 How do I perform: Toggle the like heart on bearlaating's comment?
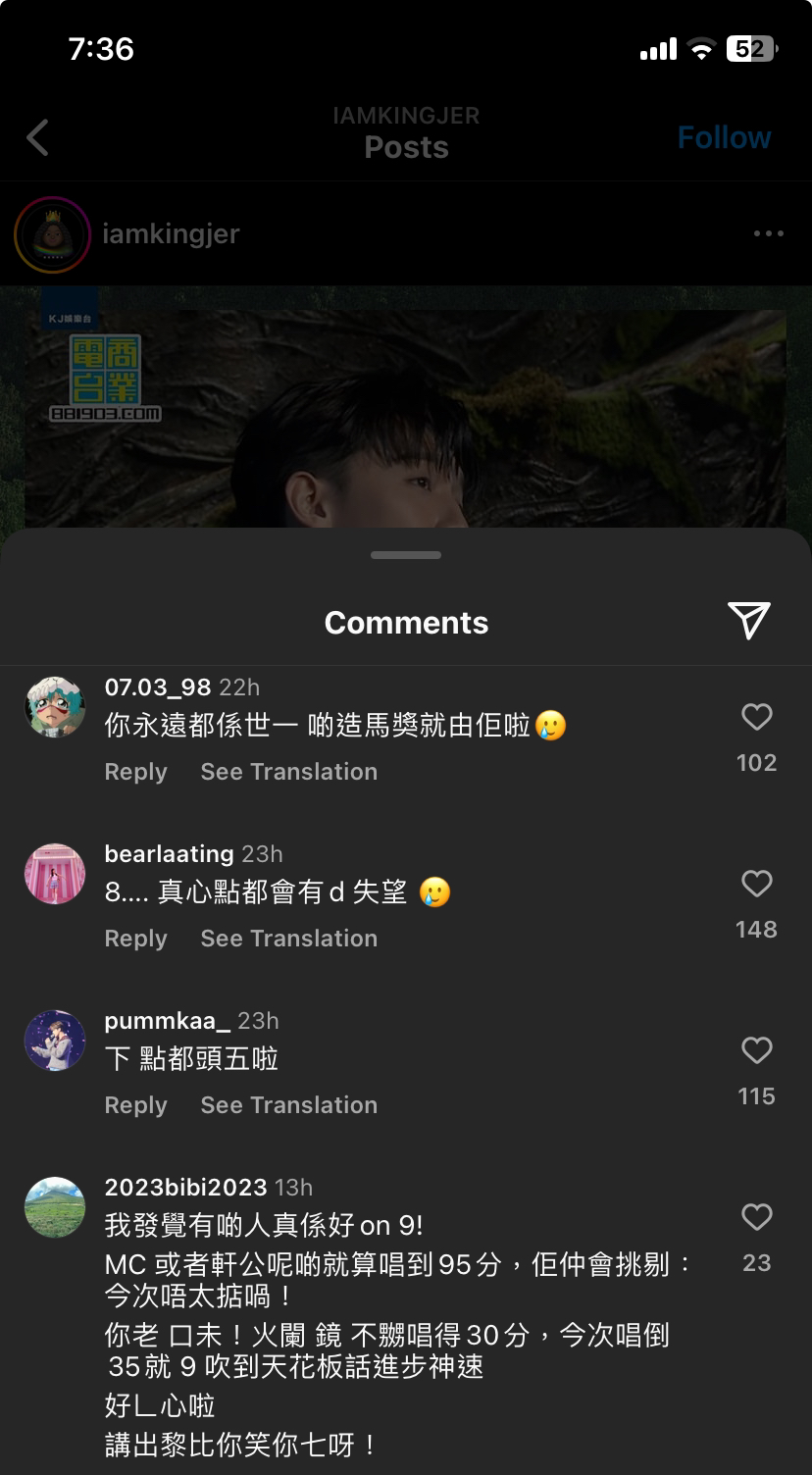tap(756, 884)
